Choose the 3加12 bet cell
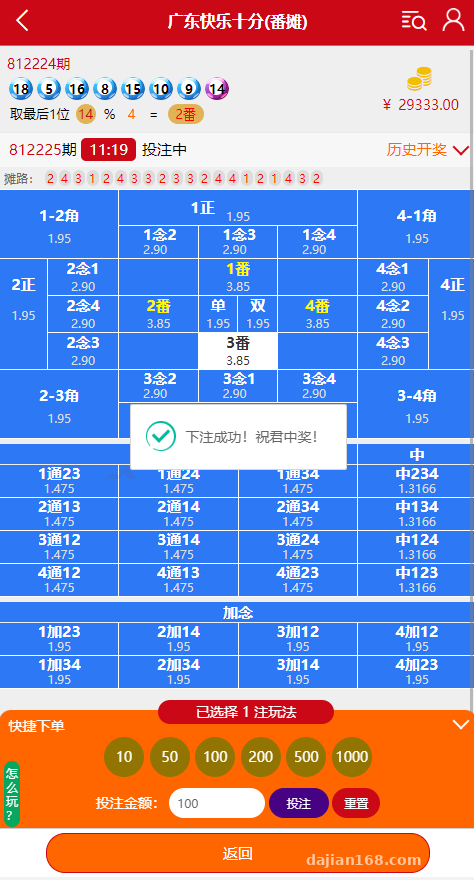The image size is (474, 880). click(x=298, y=639)
